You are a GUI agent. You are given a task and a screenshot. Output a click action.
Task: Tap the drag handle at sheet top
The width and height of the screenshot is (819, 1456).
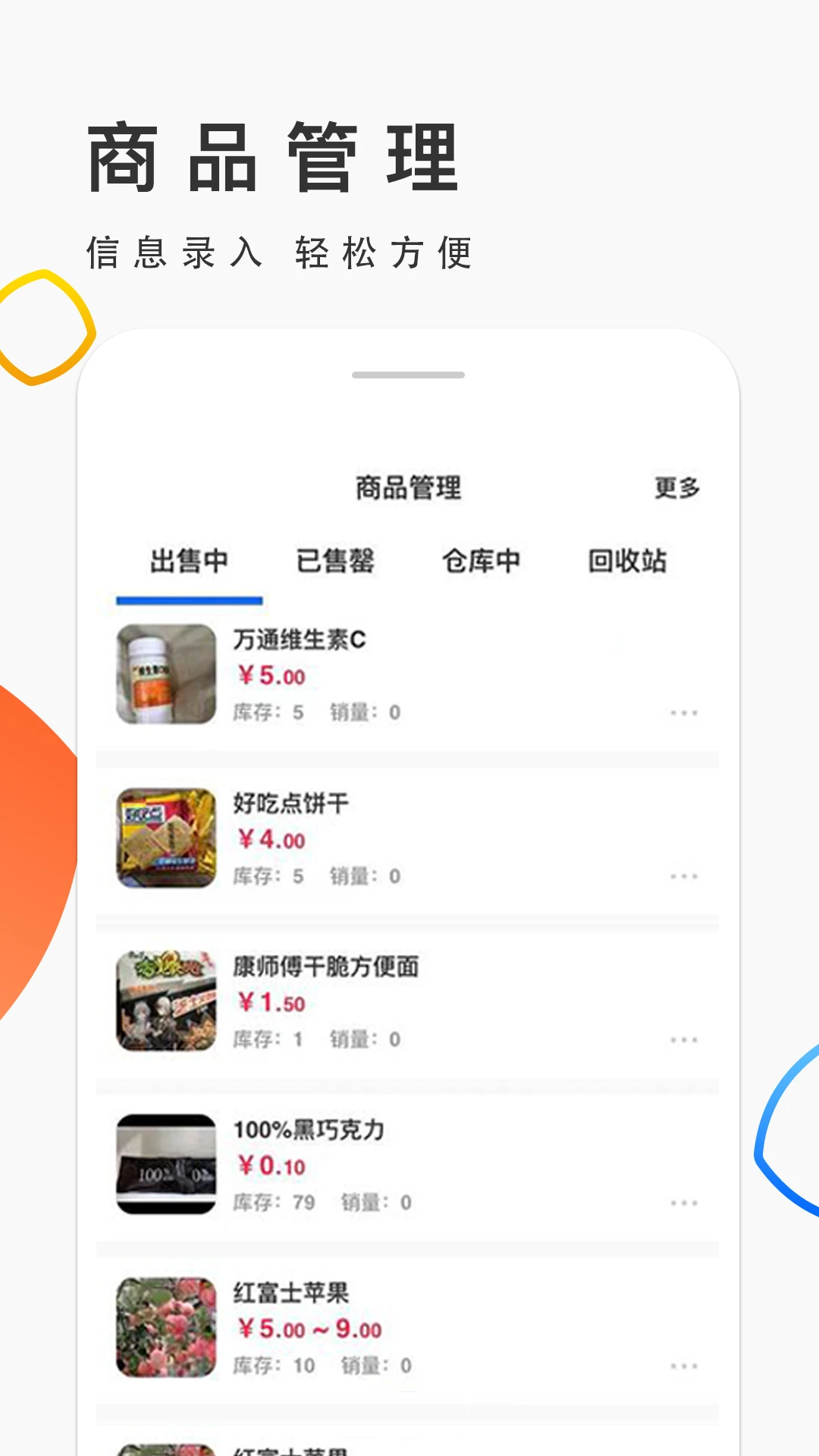pos(408,375)
